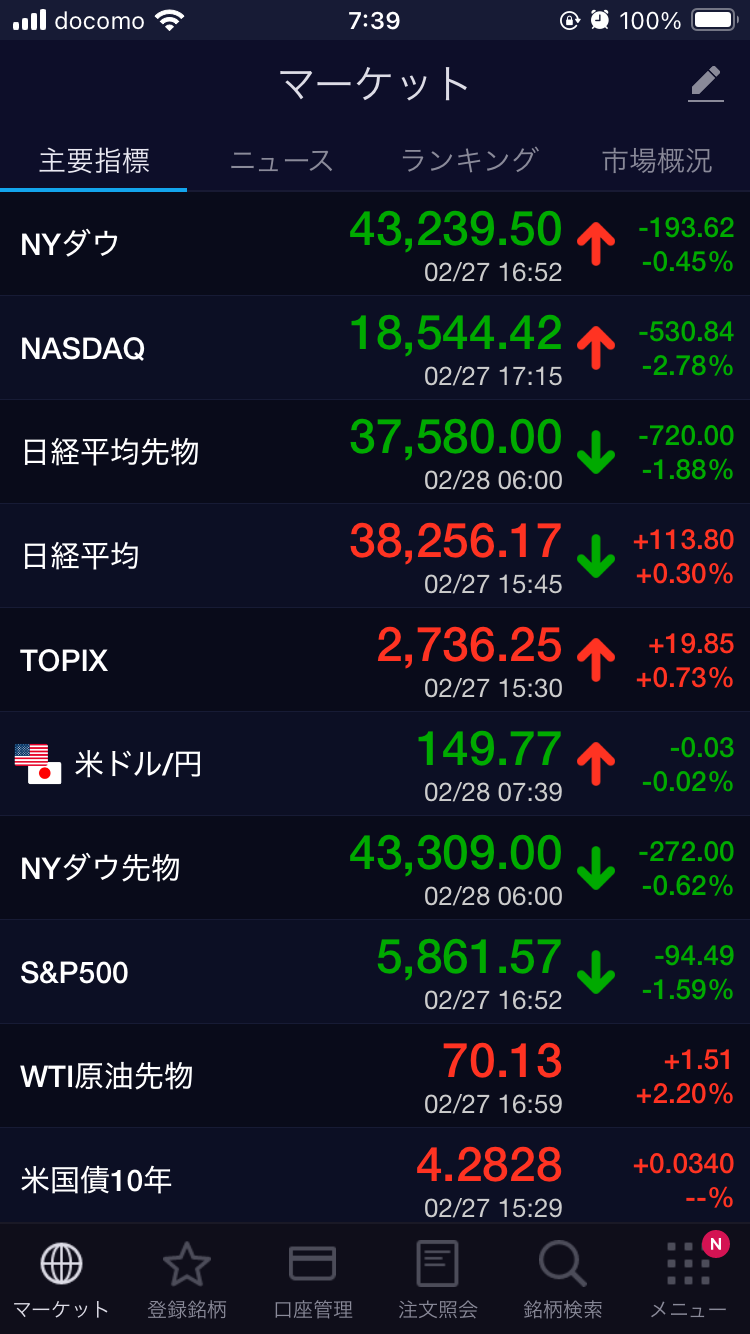Viewport: 750px width, 1334px height.
Task: Go to 登録銘柄 in bottom navigation
Action: tap(187, 1279)
